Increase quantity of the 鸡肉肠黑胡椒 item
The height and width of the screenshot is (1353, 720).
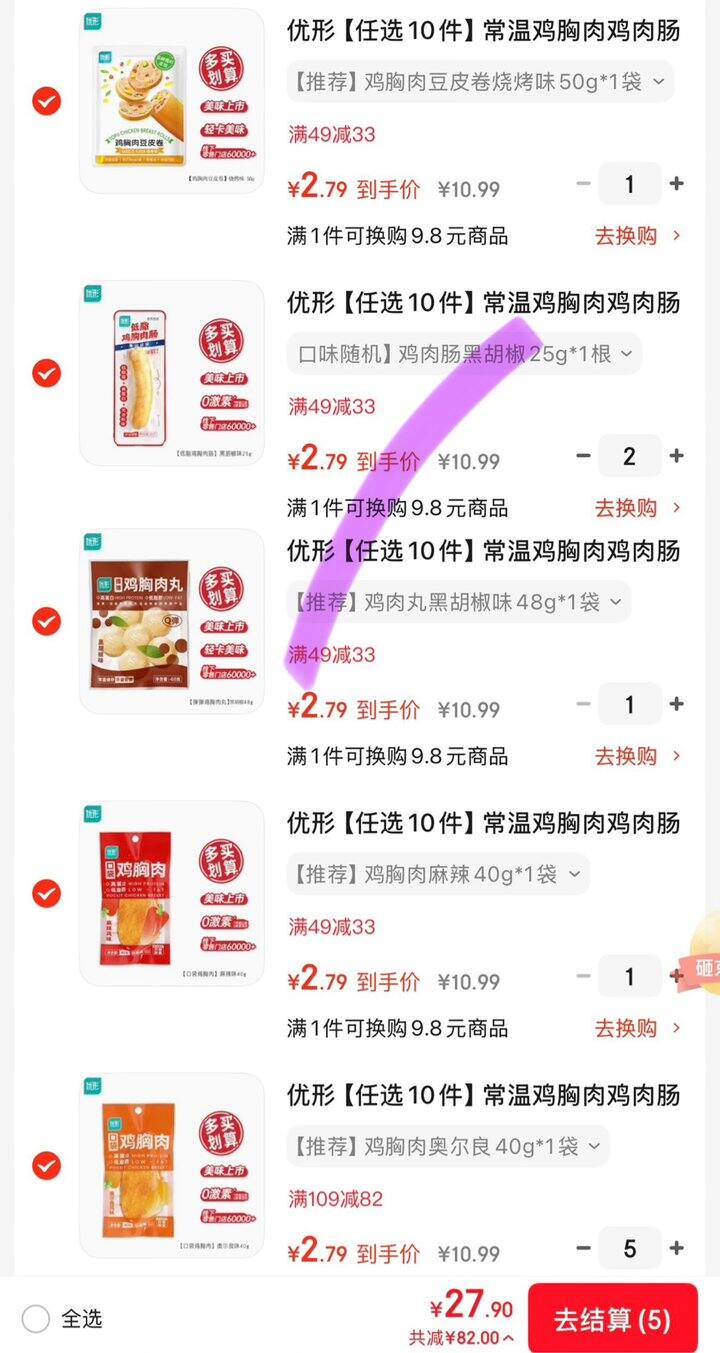(x=676, y=456)
